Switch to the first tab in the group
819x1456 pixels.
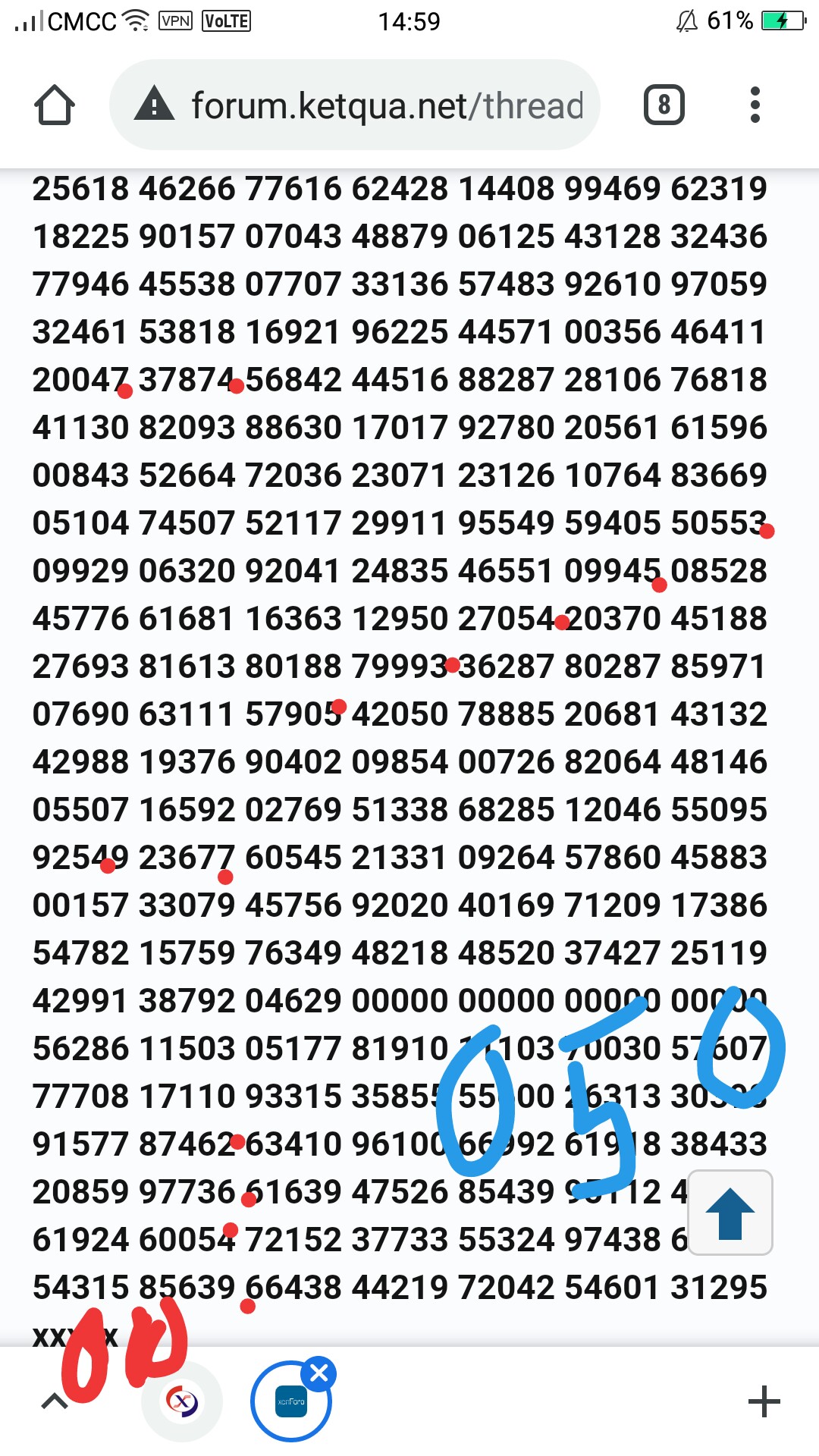coord(182,1401)
